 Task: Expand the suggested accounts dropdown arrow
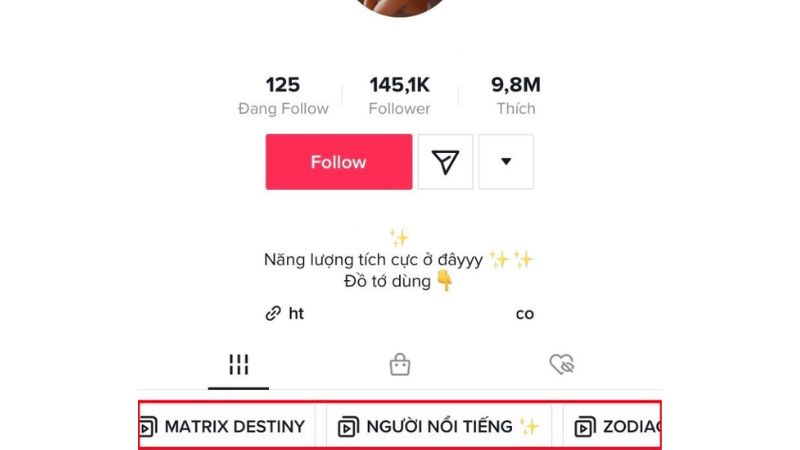[506, 162]
